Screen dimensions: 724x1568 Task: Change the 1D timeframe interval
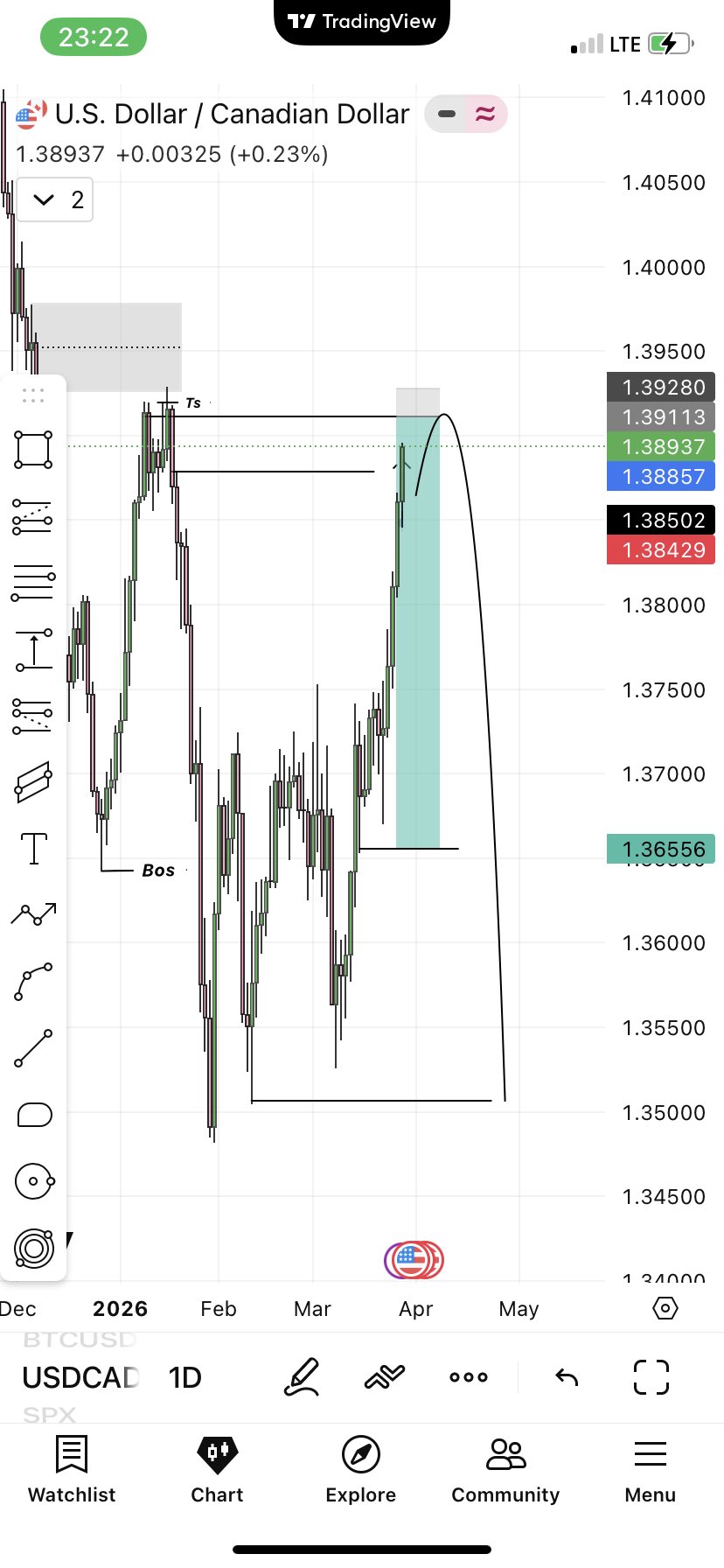click(185, 1377)
